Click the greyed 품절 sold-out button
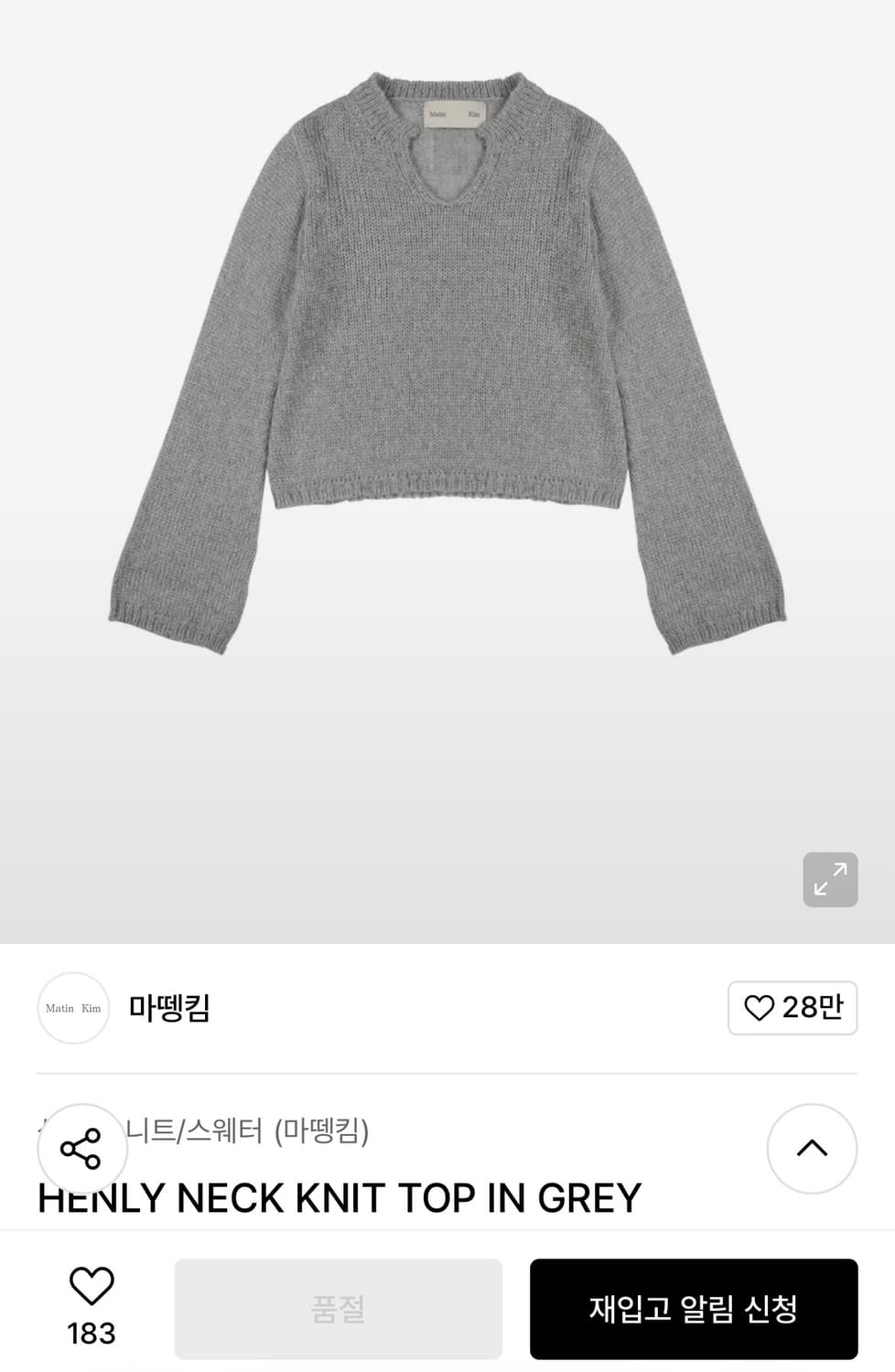 [339, 1308]
